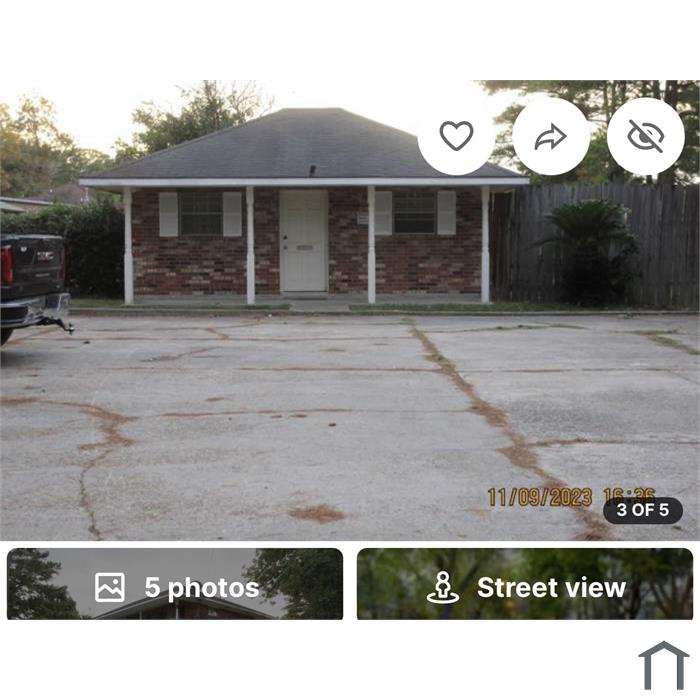The image size is (700, 700).
Task: Share this property listing
Action: 551,136
